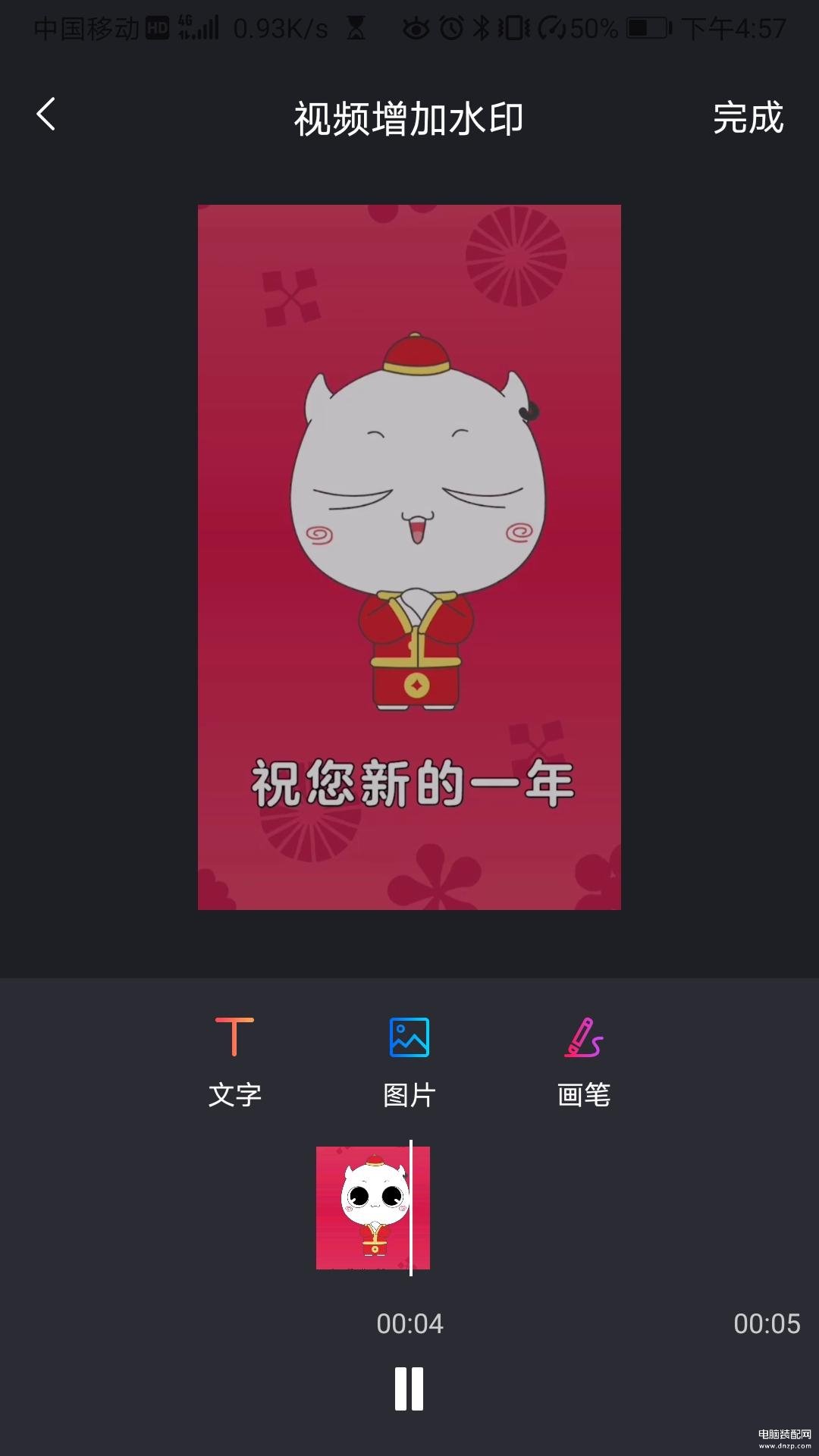Tap 完成 to finish adding watermark
The height and width of the screenshot is (1456, 819).
point(748,118)
